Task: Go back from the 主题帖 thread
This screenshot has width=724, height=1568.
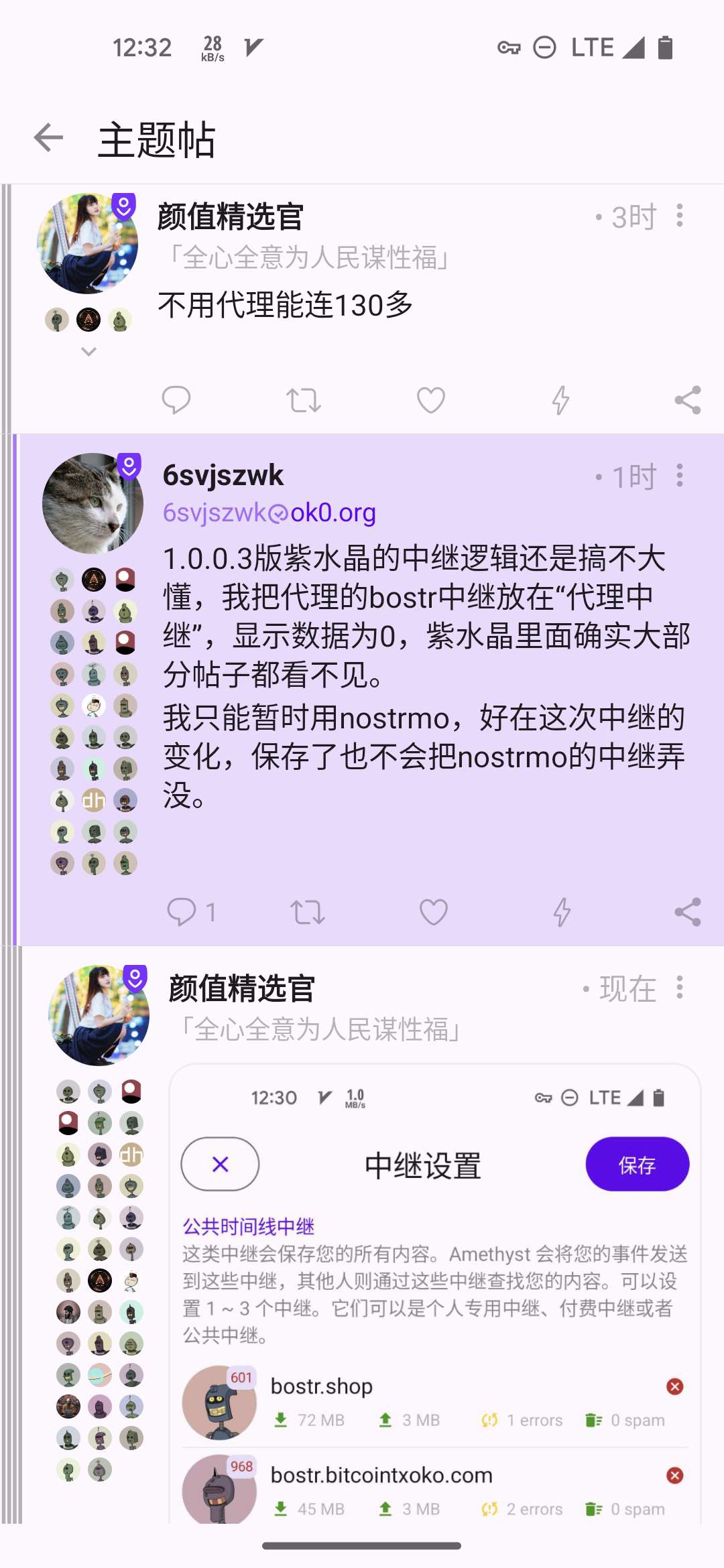Action: 48,138
